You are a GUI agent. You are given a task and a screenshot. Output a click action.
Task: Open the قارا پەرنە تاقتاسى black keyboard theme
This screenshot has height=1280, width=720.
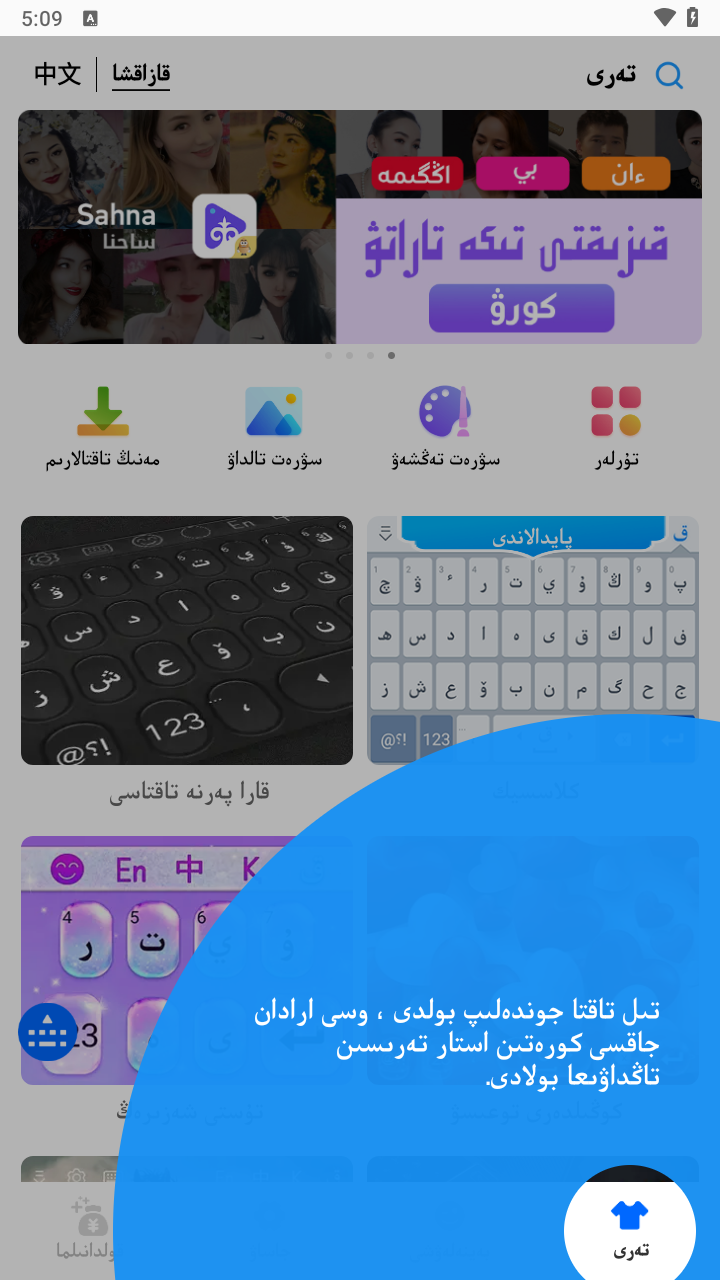pos(187,640)
